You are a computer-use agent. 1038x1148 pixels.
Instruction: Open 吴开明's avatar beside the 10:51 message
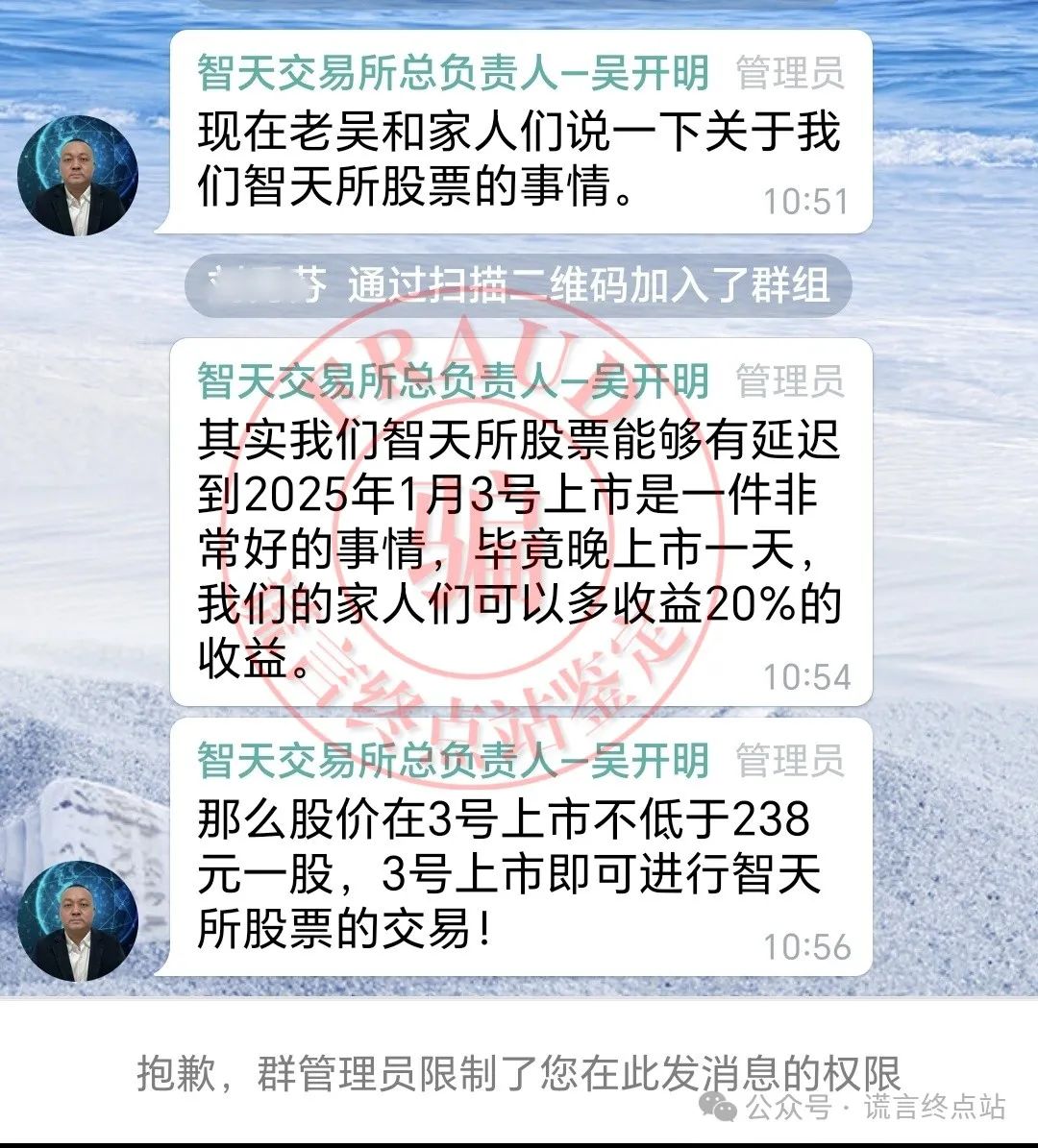tap(79, 177)
